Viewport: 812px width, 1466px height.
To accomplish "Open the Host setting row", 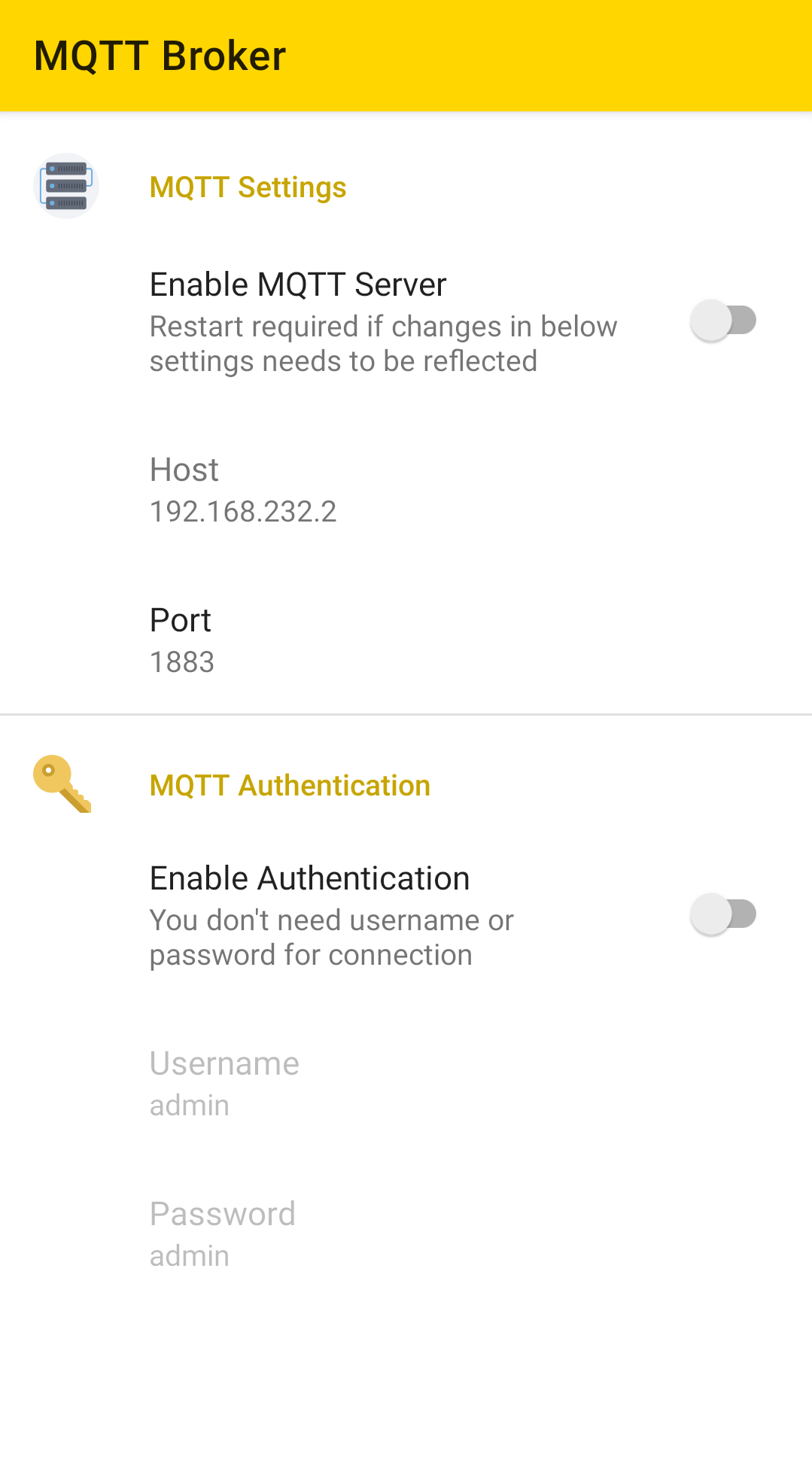I will click(406, 489).
